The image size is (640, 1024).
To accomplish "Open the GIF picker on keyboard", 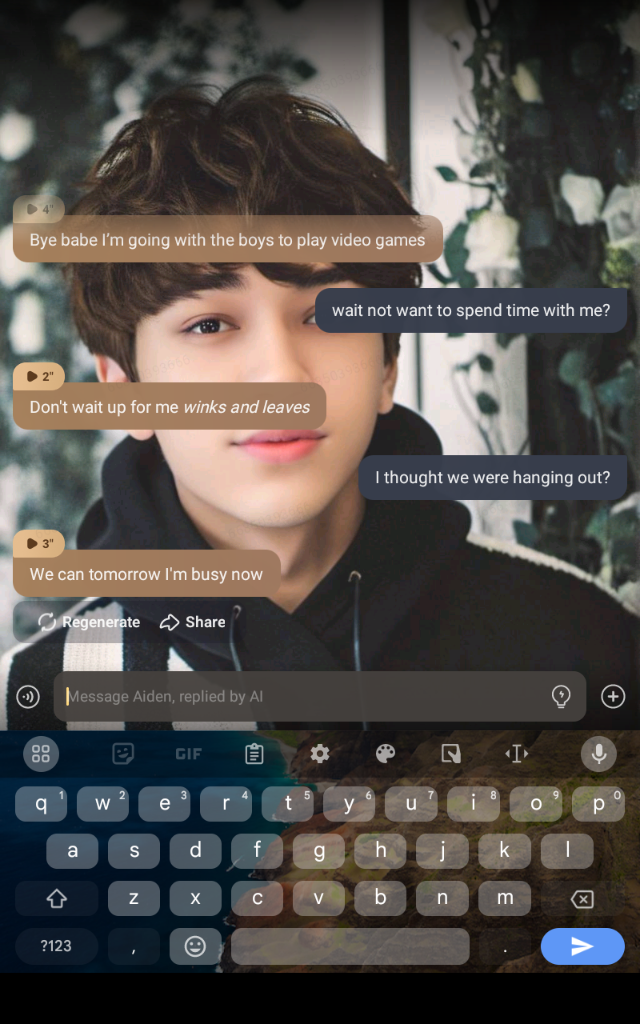I will coord(189,754).
